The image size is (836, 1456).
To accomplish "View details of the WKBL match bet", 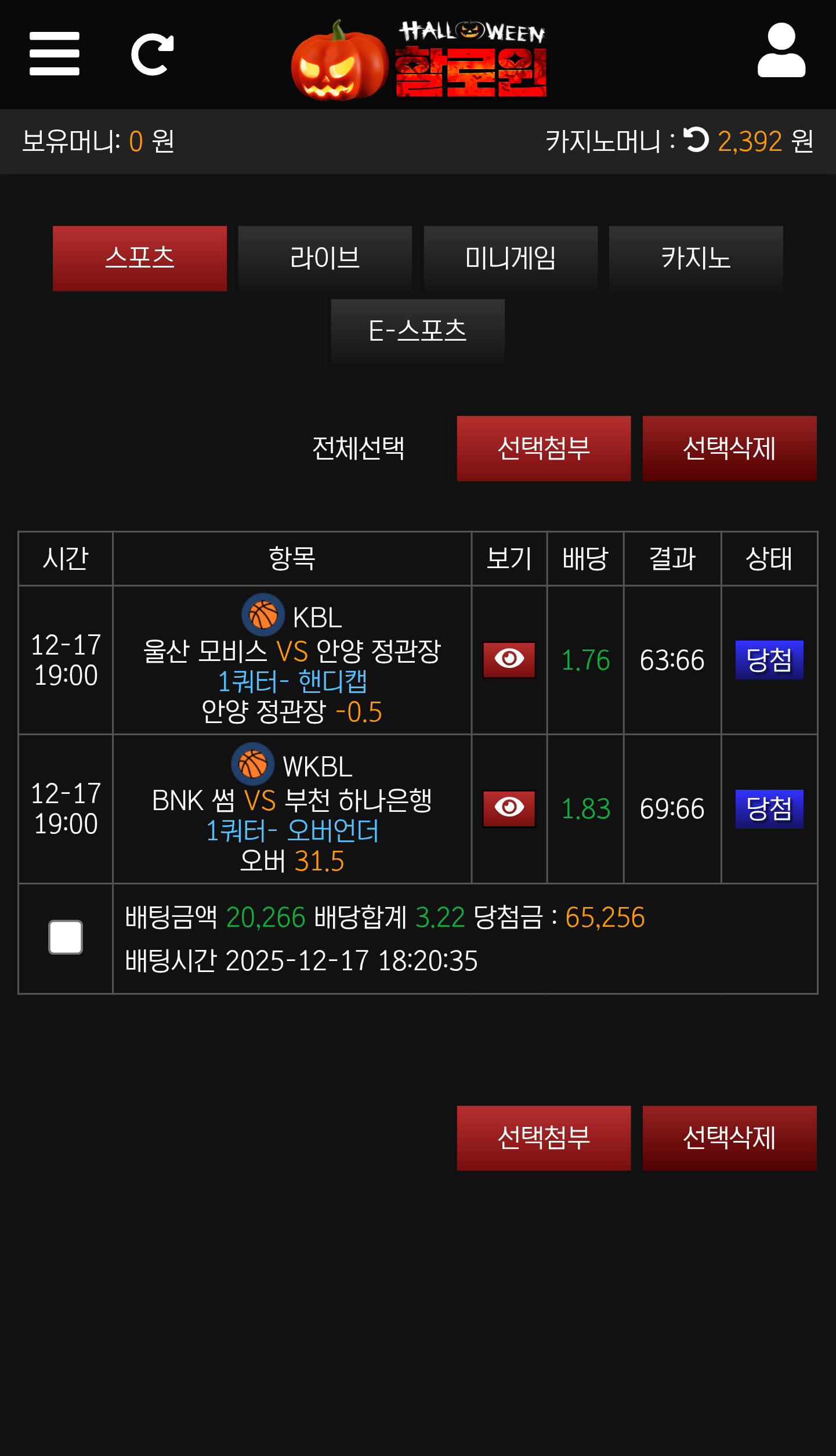I will pos(509,808).
